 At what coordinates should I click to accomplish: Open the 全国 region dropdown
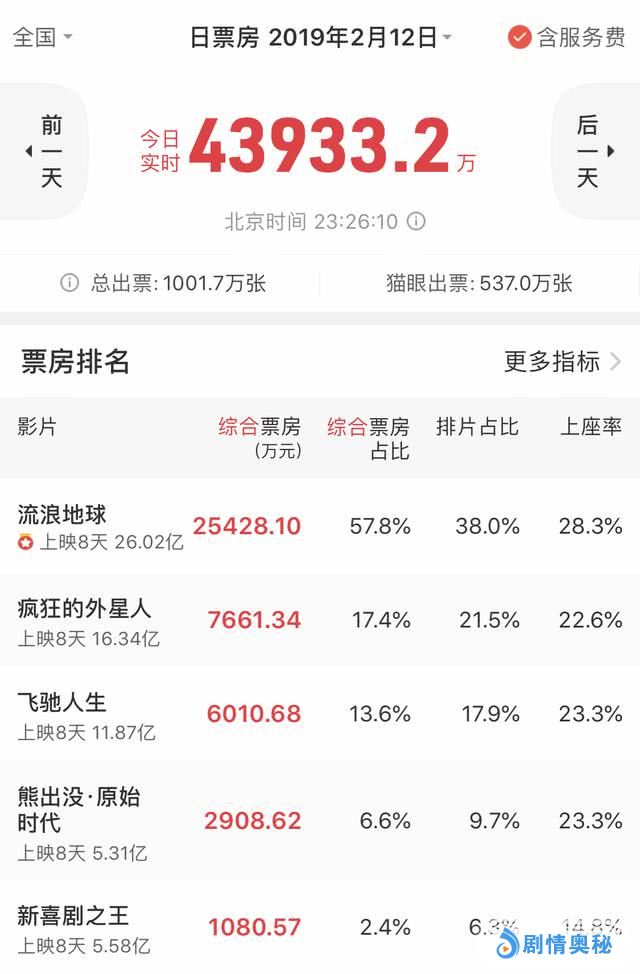pos(42,38)
